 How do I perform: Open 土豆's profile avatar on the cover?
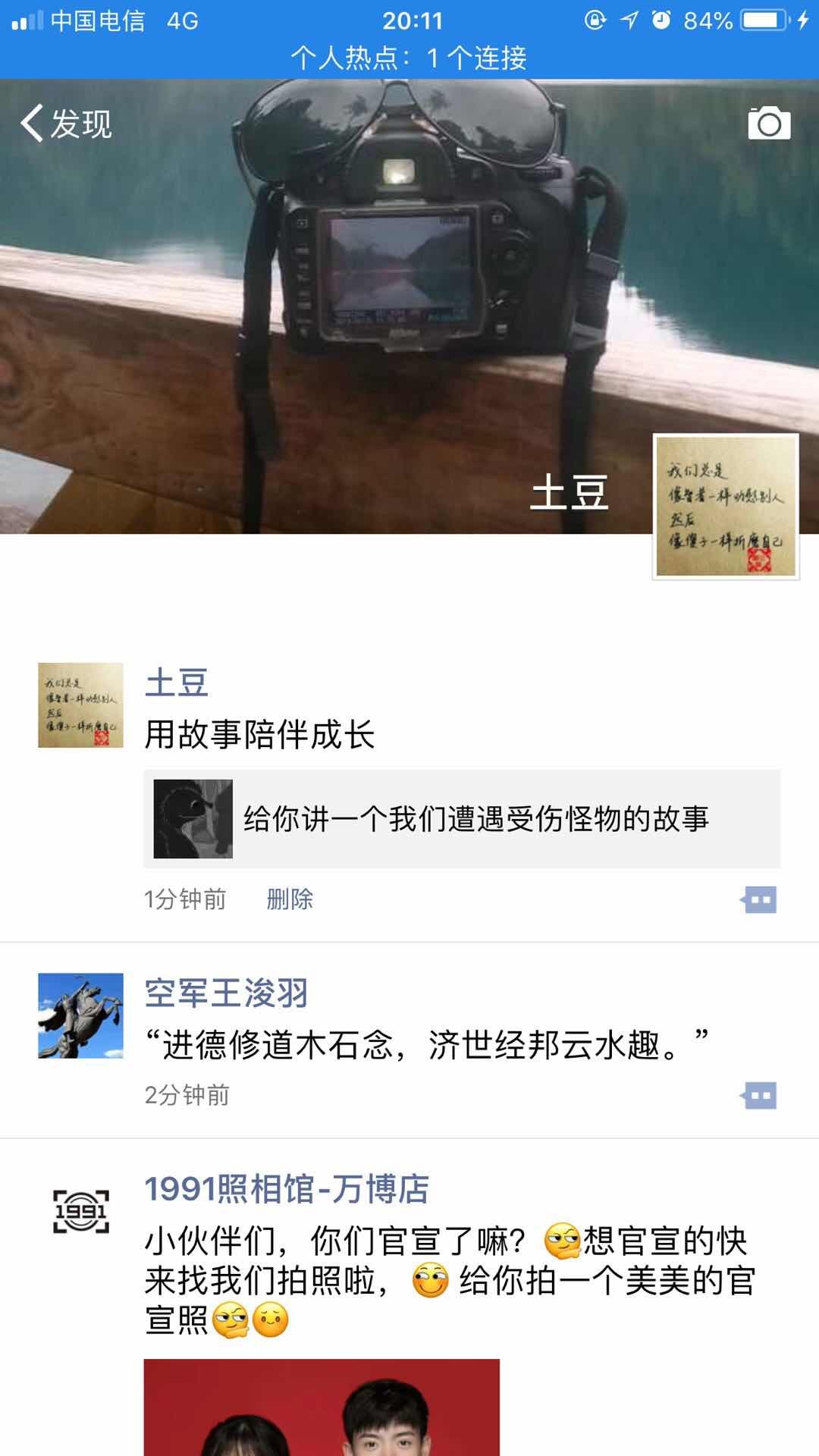(x=726, y=507)
